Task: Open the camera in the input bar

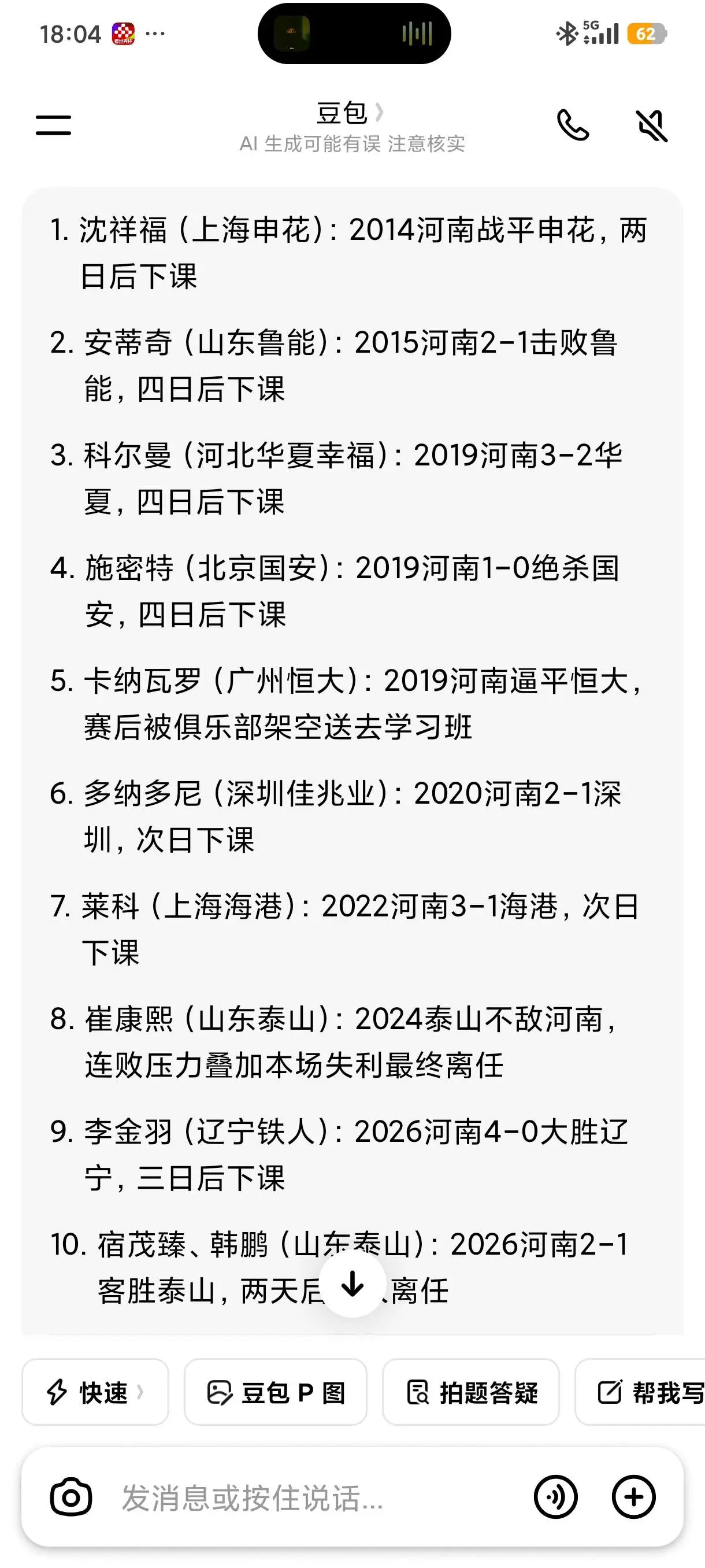Action: coord(71,1497)
